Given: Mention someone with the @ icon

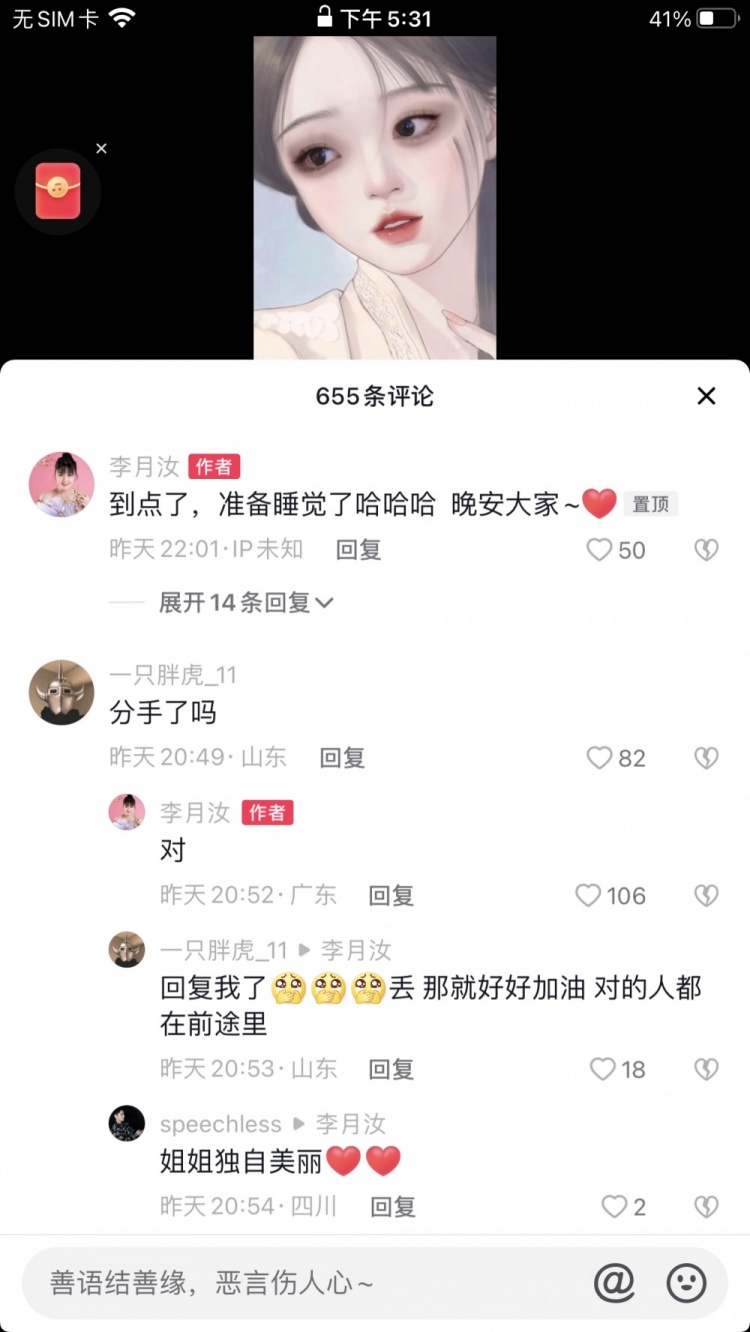Looking at the screenshot, I should [x=614, y=1283].
